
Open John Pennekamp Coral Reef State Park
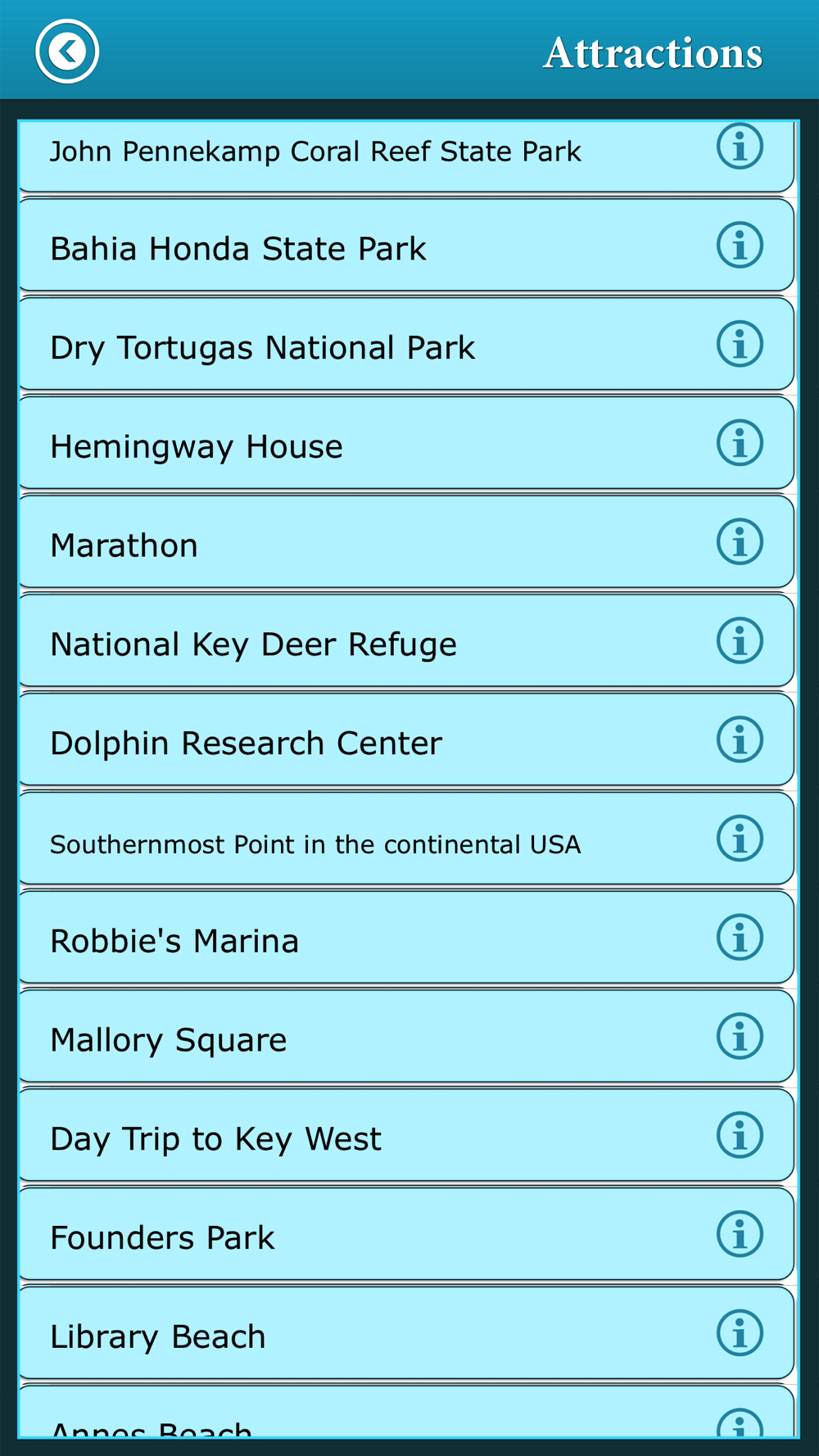[x=406, y=156]
